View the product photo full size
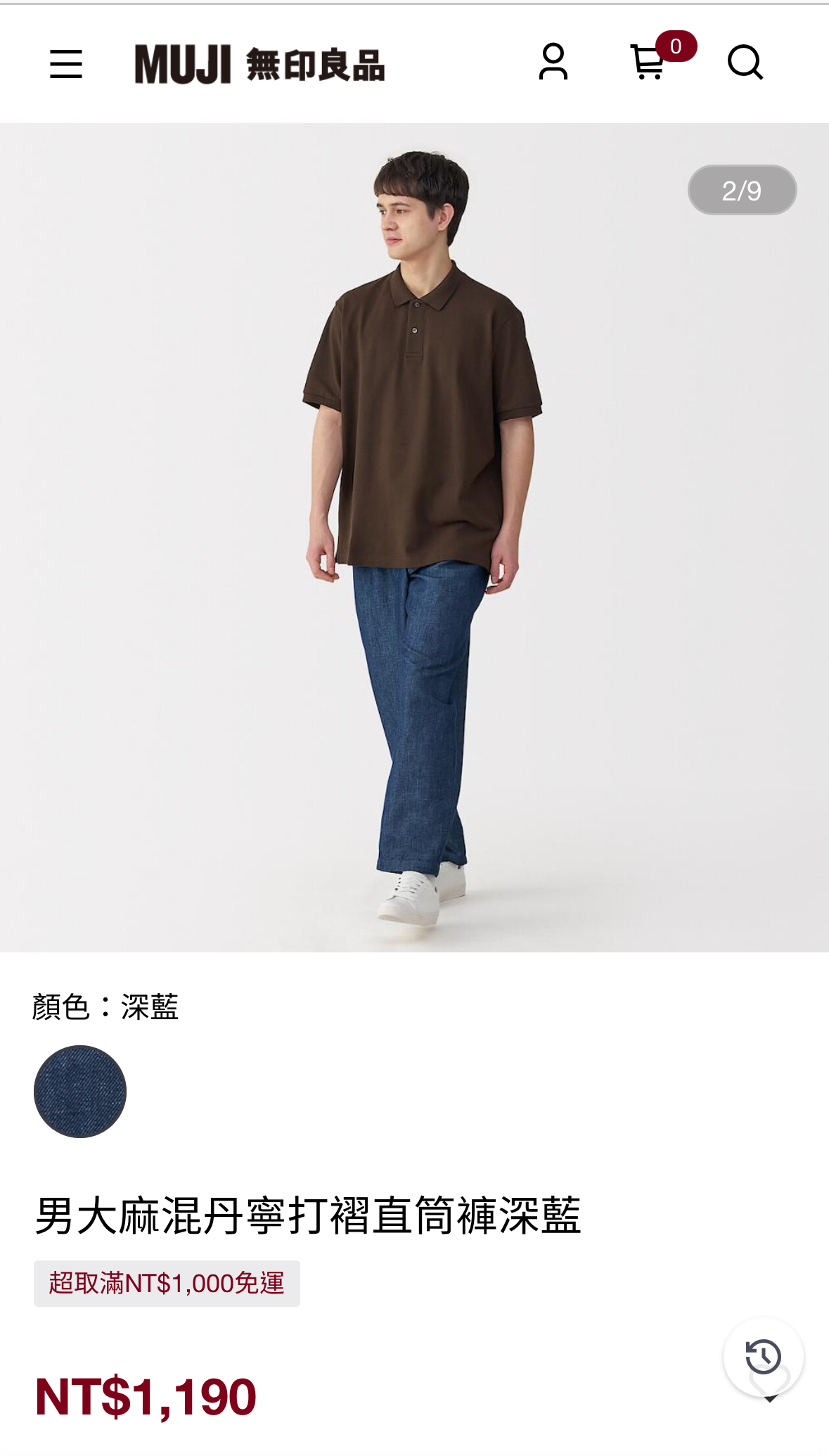The width and height of the screenshot is (829, 1456). click(x=414, y=537)
